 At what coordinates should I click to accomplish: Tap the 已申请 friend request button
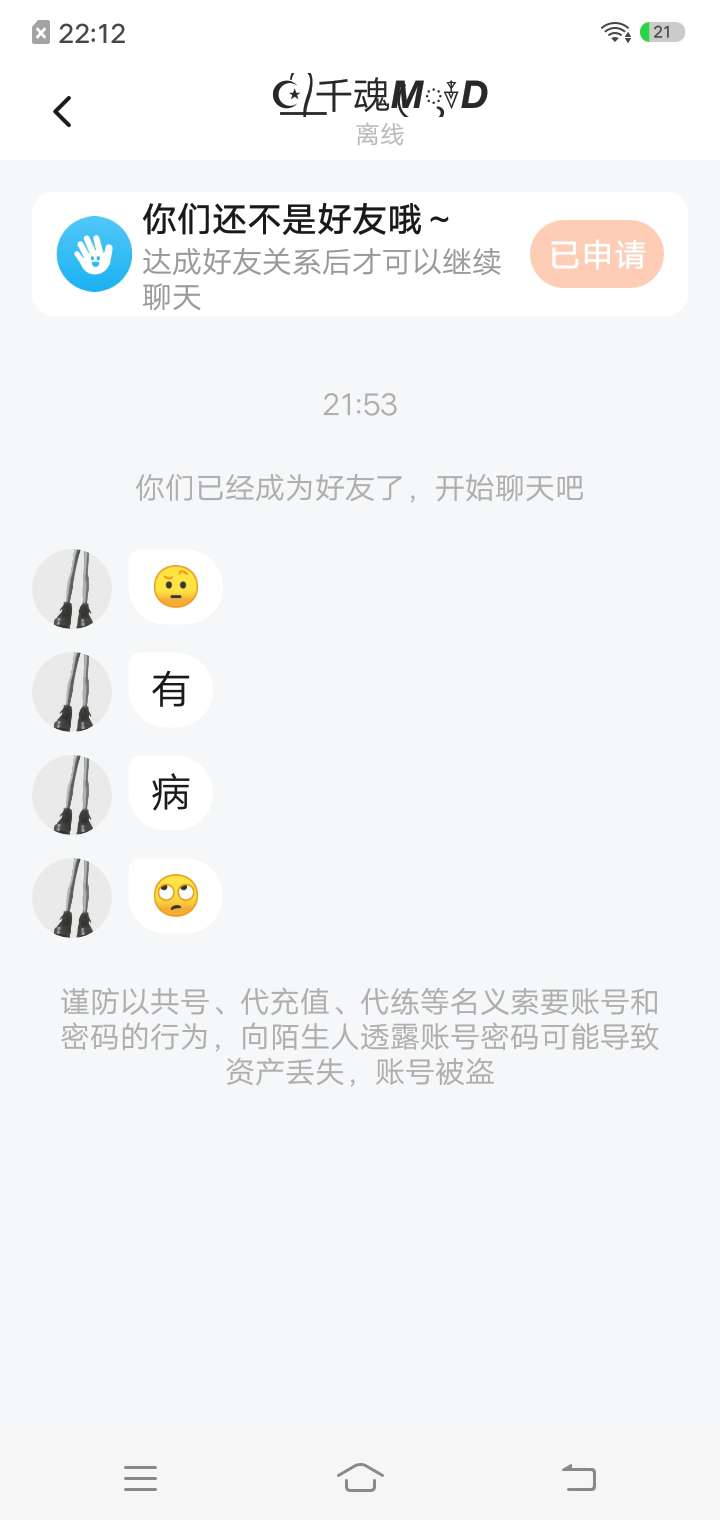coord(597,254)
